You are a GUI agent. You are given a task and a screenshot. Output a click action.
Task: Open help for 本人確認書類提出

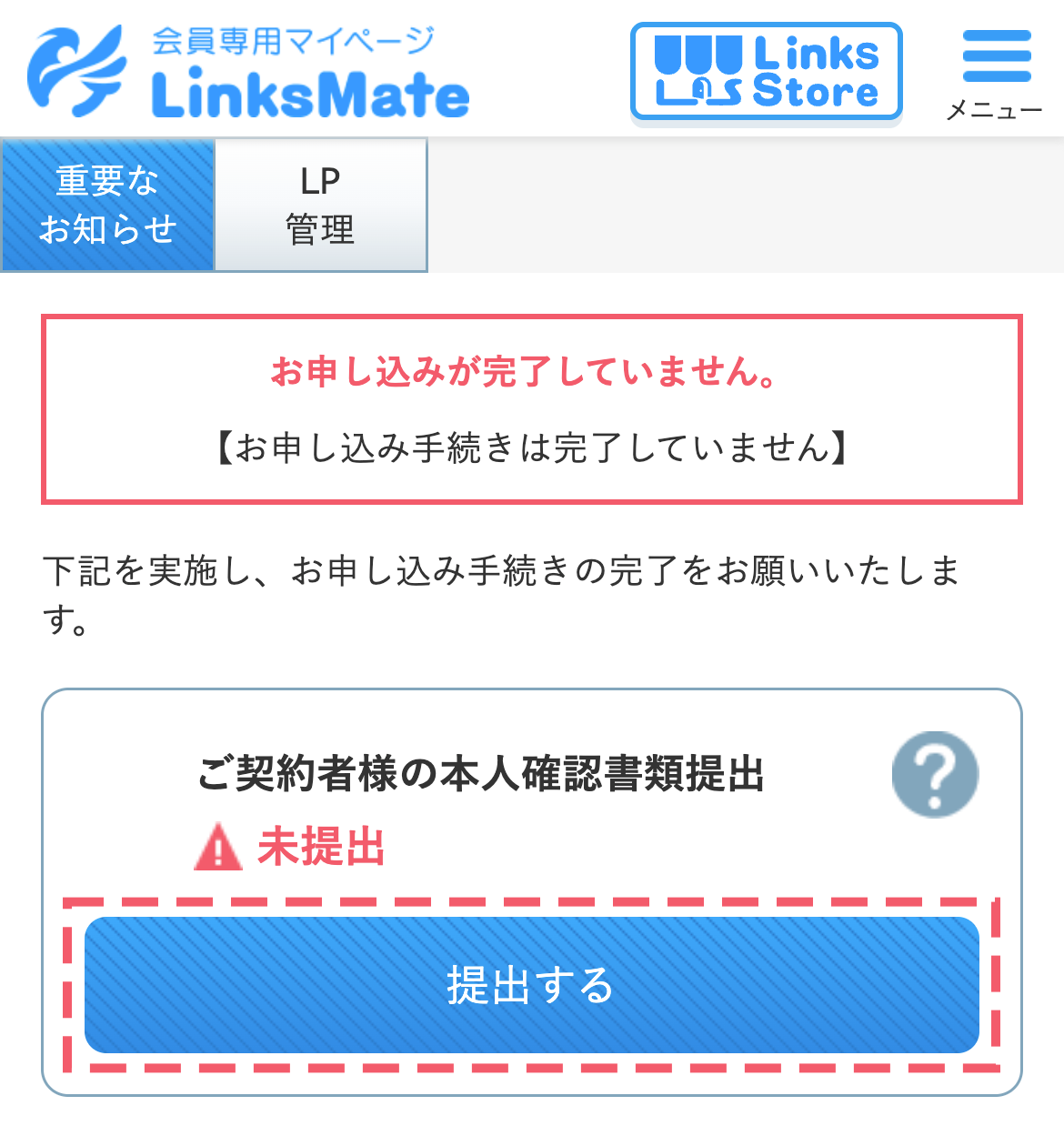[x=934, y=773]
